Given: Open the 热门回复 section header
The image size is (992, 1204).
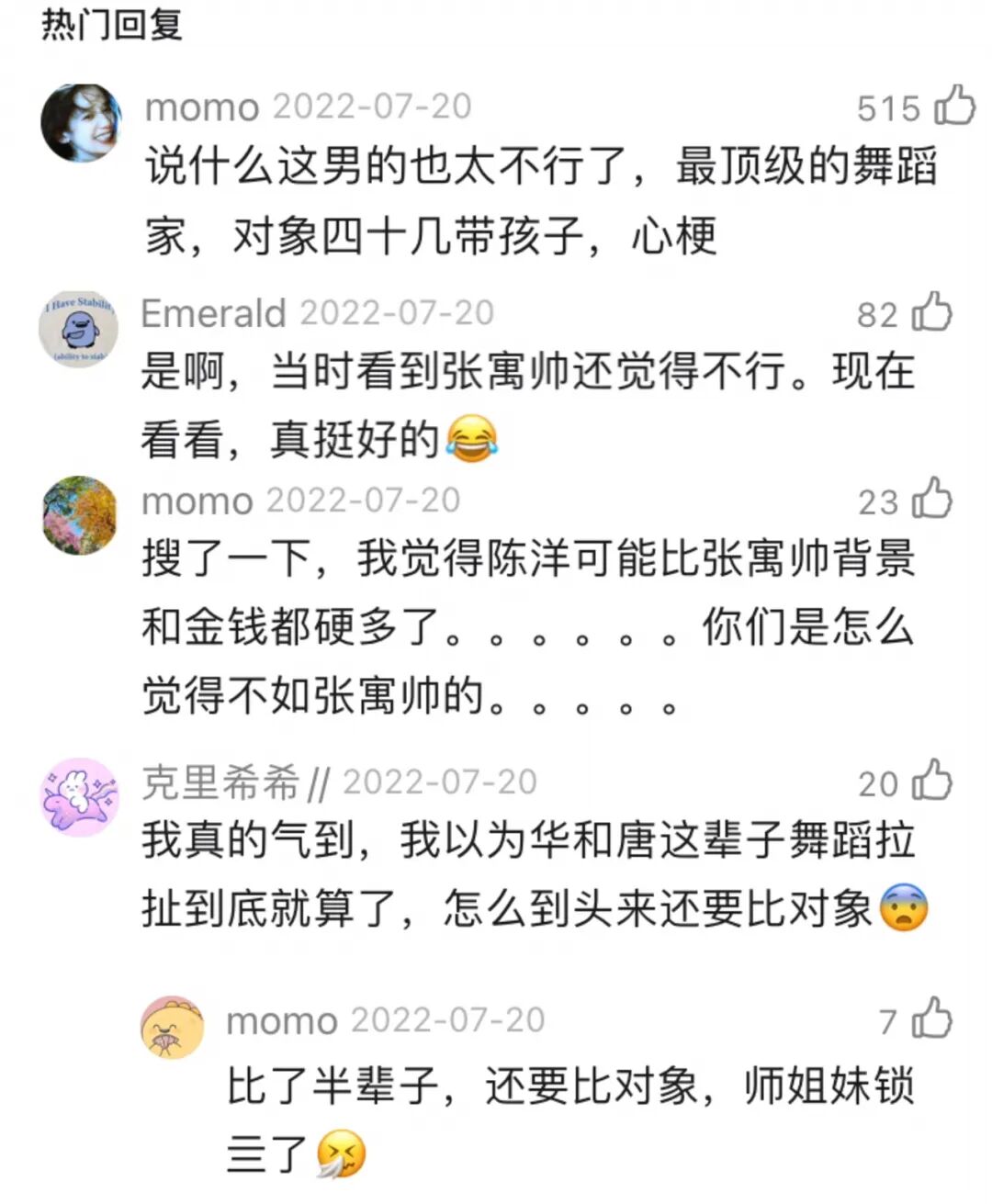Looking at the screenshot, I should (x=110, y=26).
